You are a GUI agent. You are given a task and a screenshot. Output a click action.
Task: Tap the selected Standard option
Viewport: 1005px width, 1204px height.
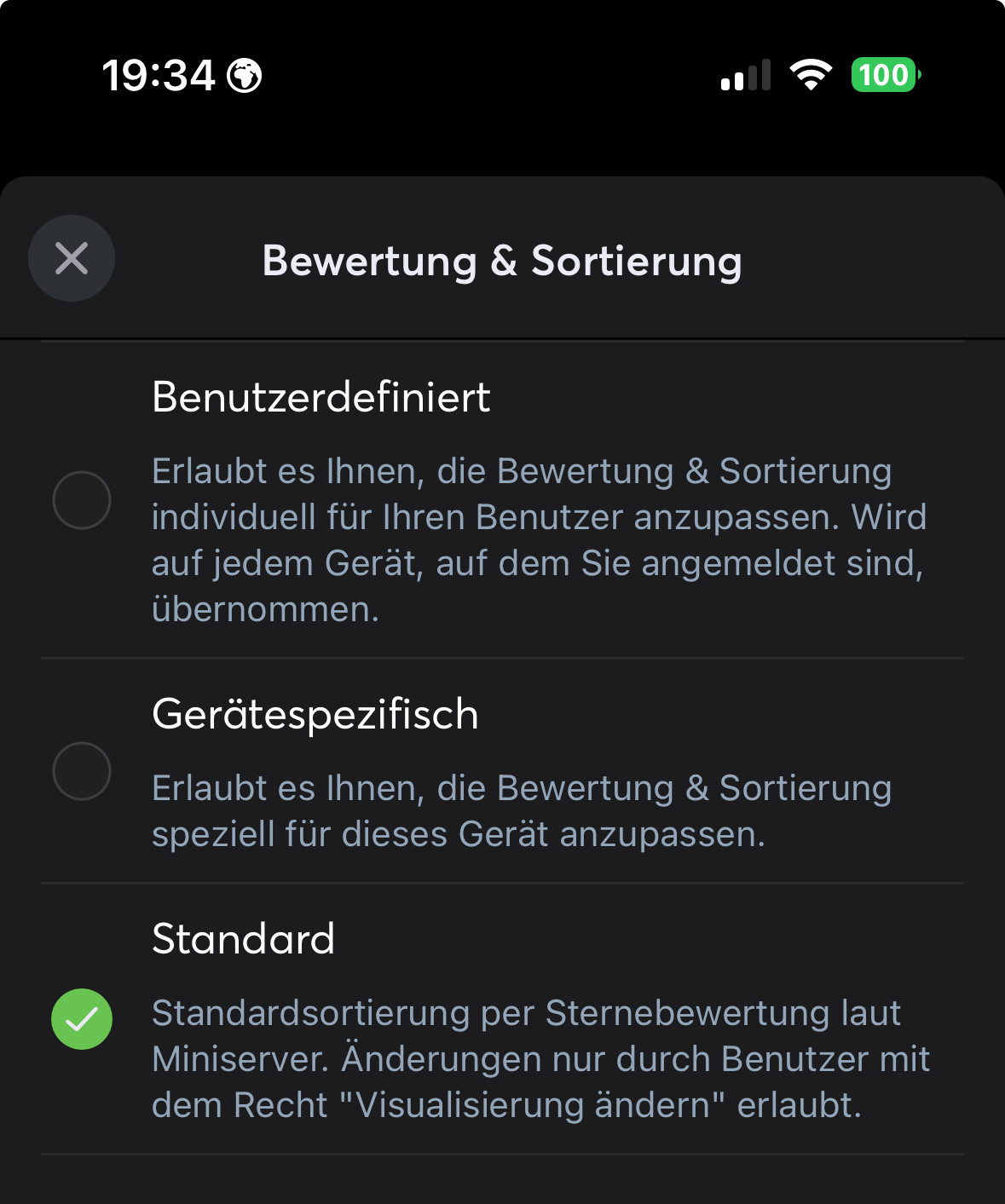click(x=82, y=1019)
